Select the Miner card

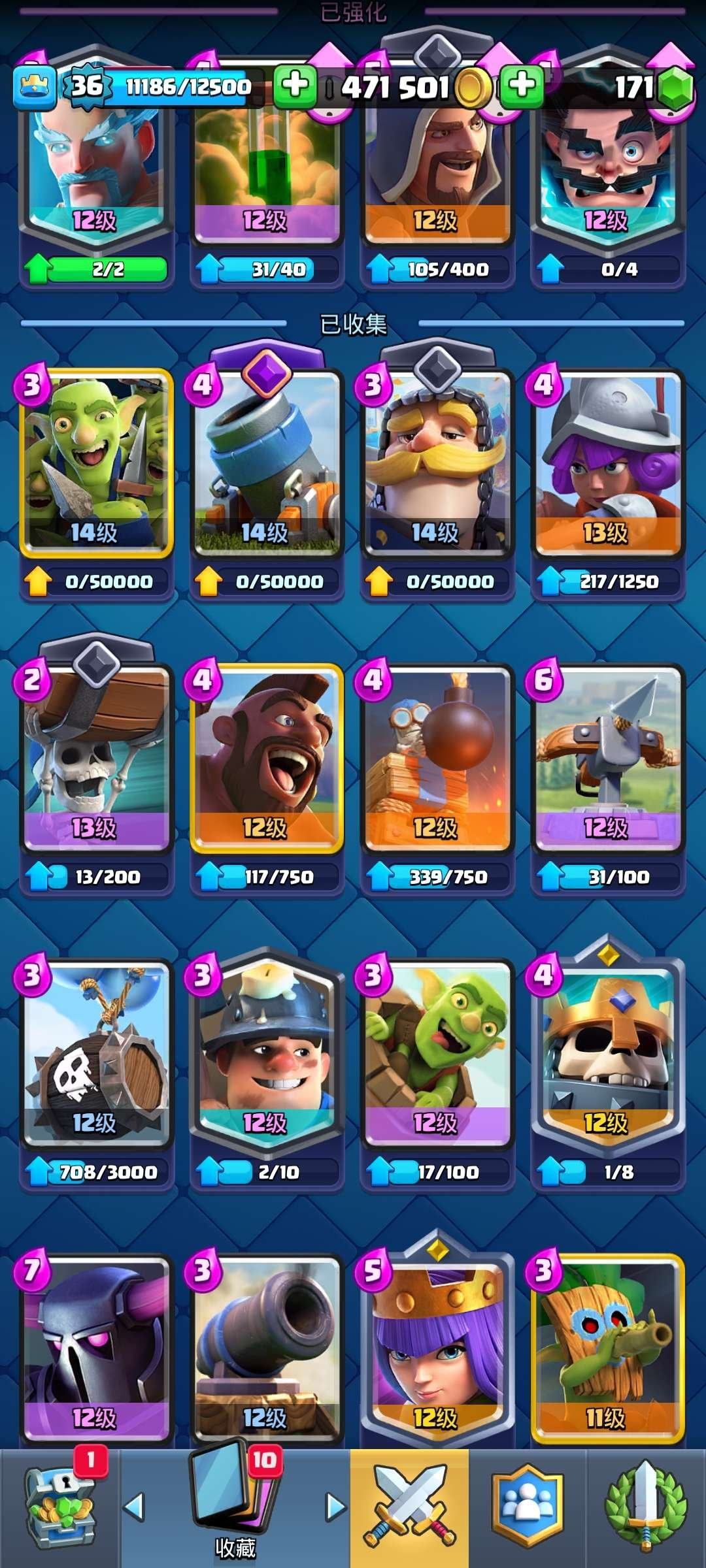point(267,1053)
